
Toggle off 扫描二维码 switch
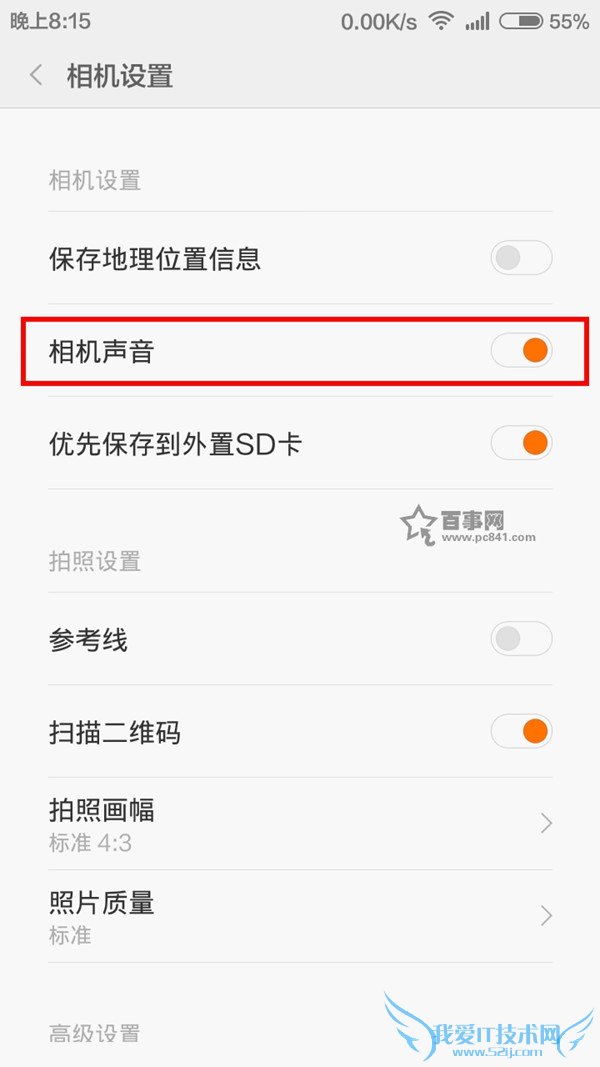click(521, 732)
